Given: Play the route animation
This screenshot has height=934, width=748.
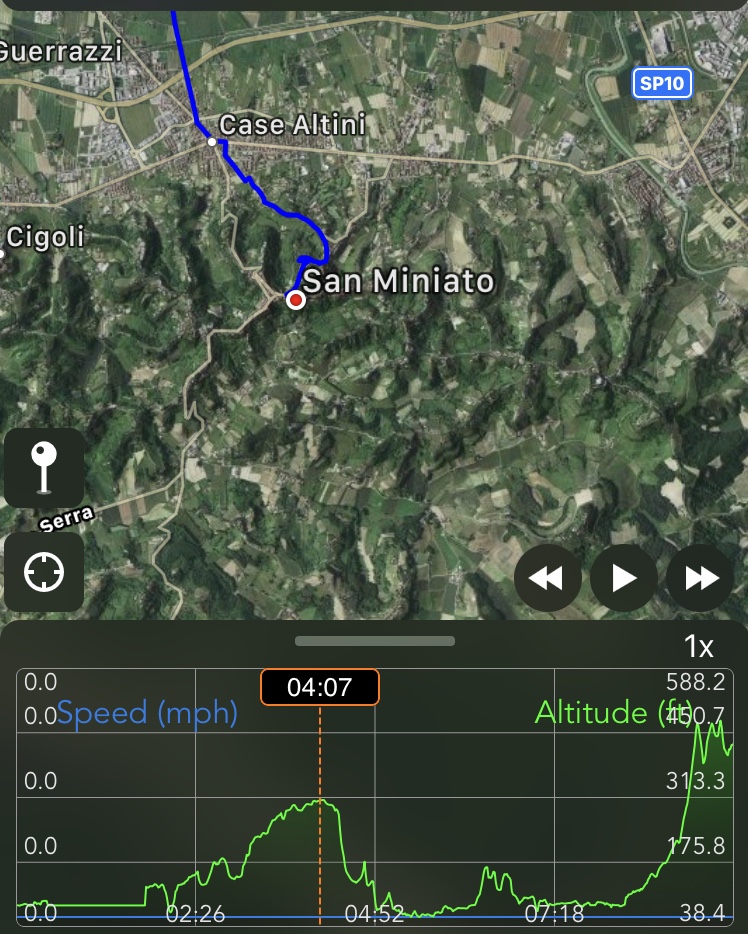Looking at the screenshot, I should (624, 578).
